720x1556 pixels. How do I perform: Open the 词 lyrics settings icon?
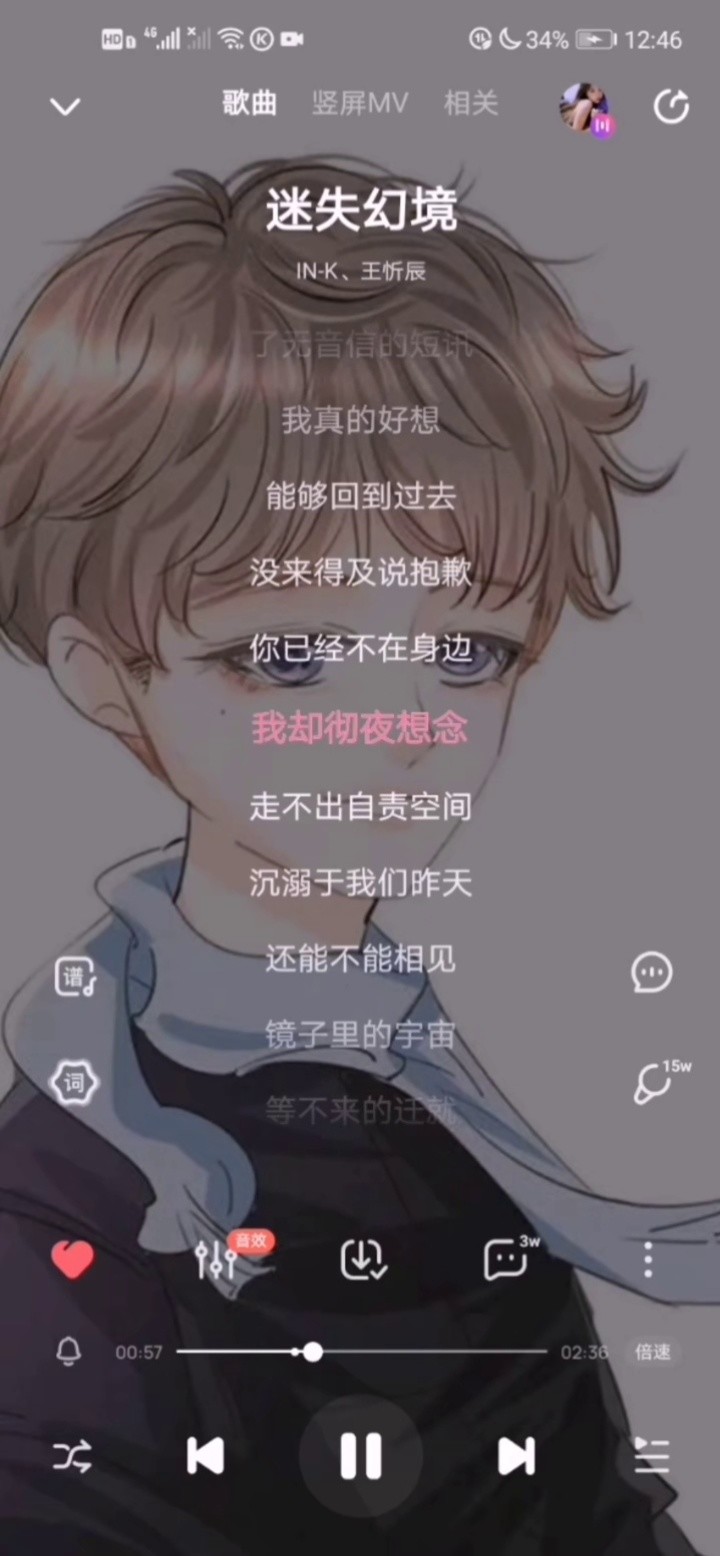point(74,1082)
